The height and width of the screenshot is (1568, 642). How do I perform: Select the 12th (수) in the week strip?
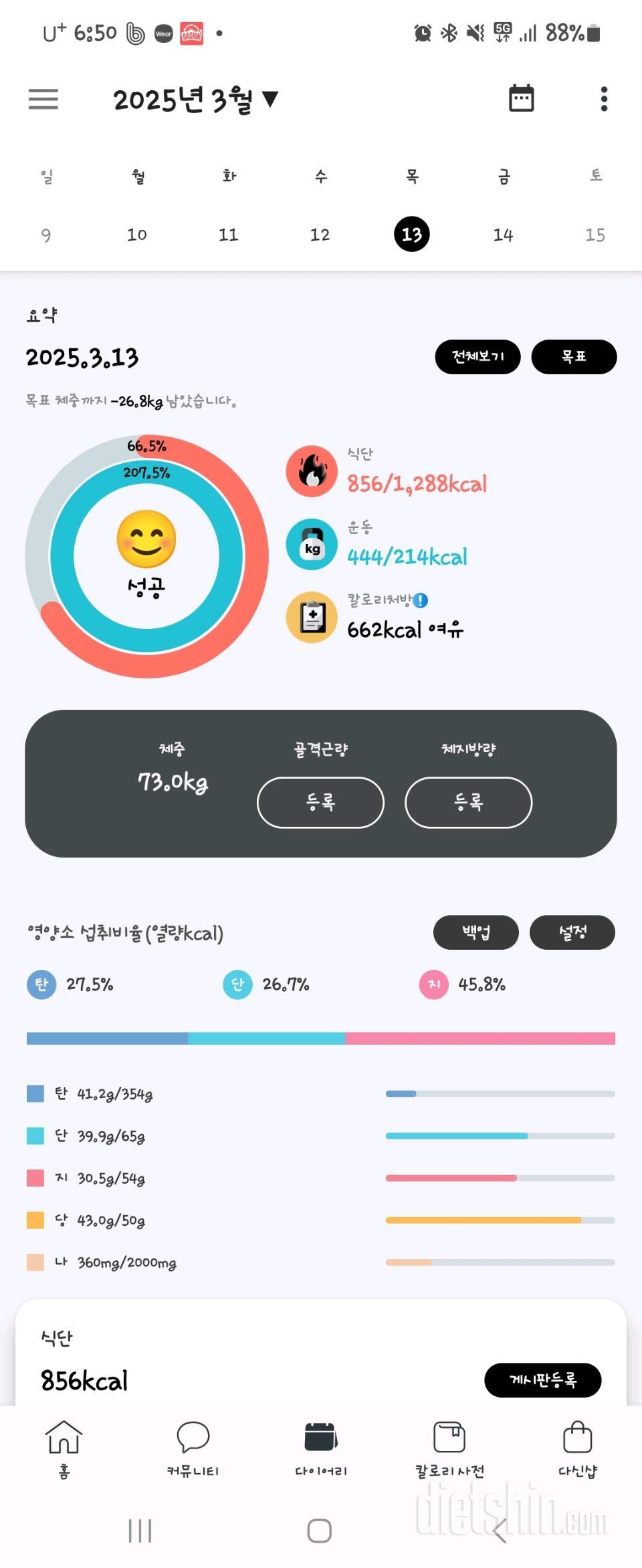point(320,235)
